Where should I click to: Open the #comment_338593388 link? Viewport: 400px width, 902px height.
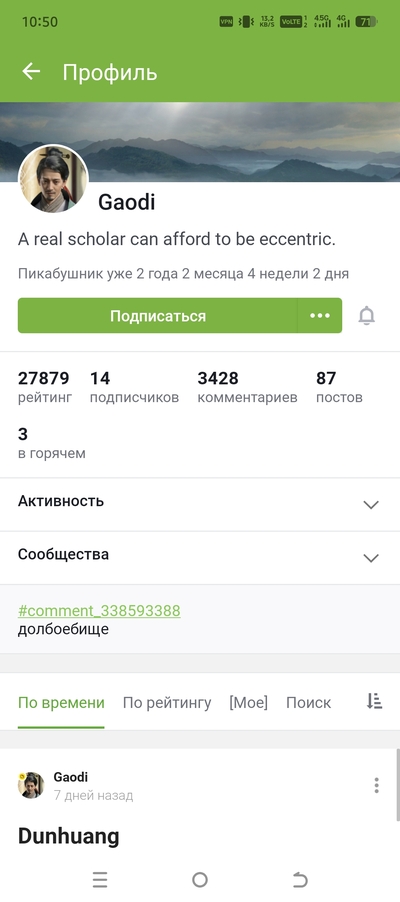[99, 610]
